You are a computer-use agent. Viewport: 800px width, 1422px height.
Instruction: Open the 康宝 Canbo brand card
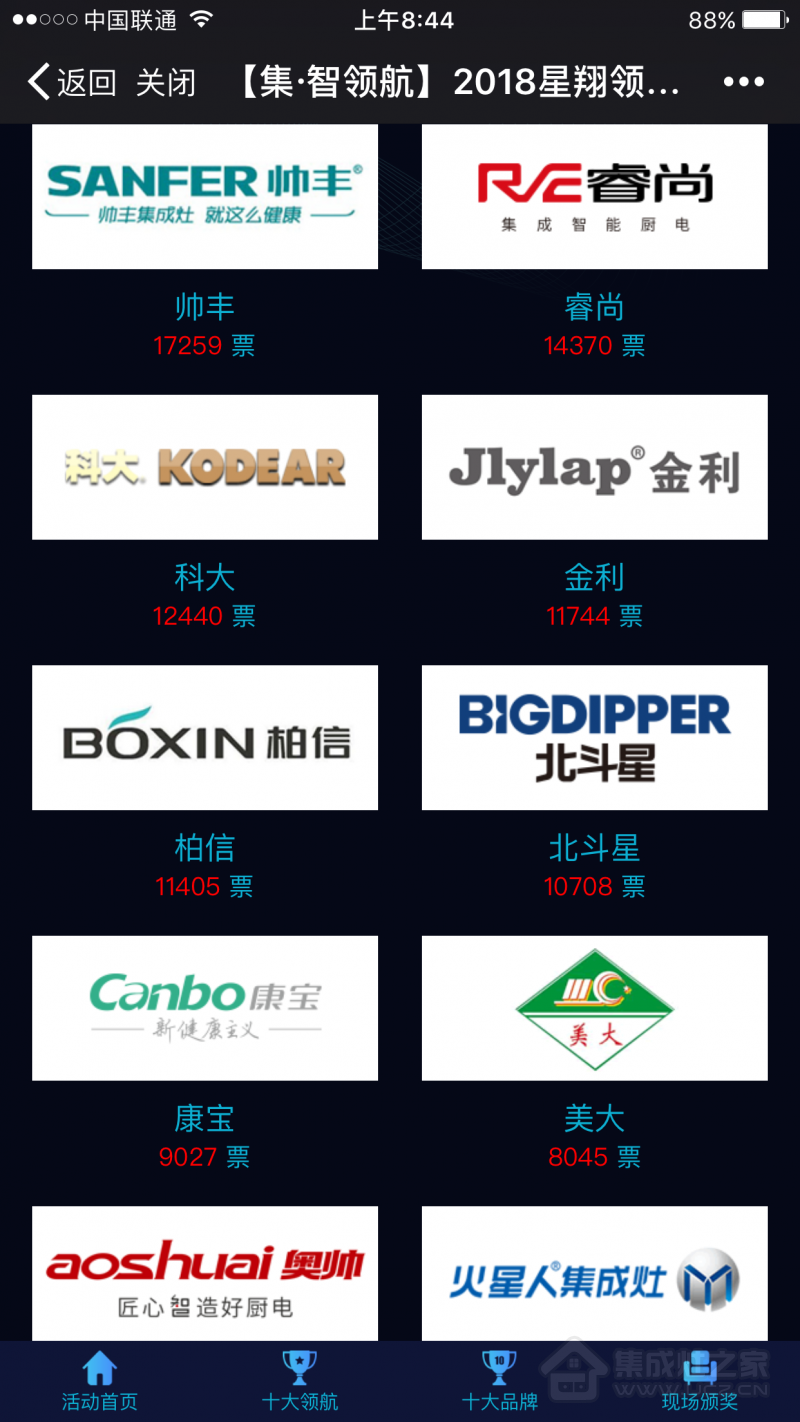(205, 1008)
